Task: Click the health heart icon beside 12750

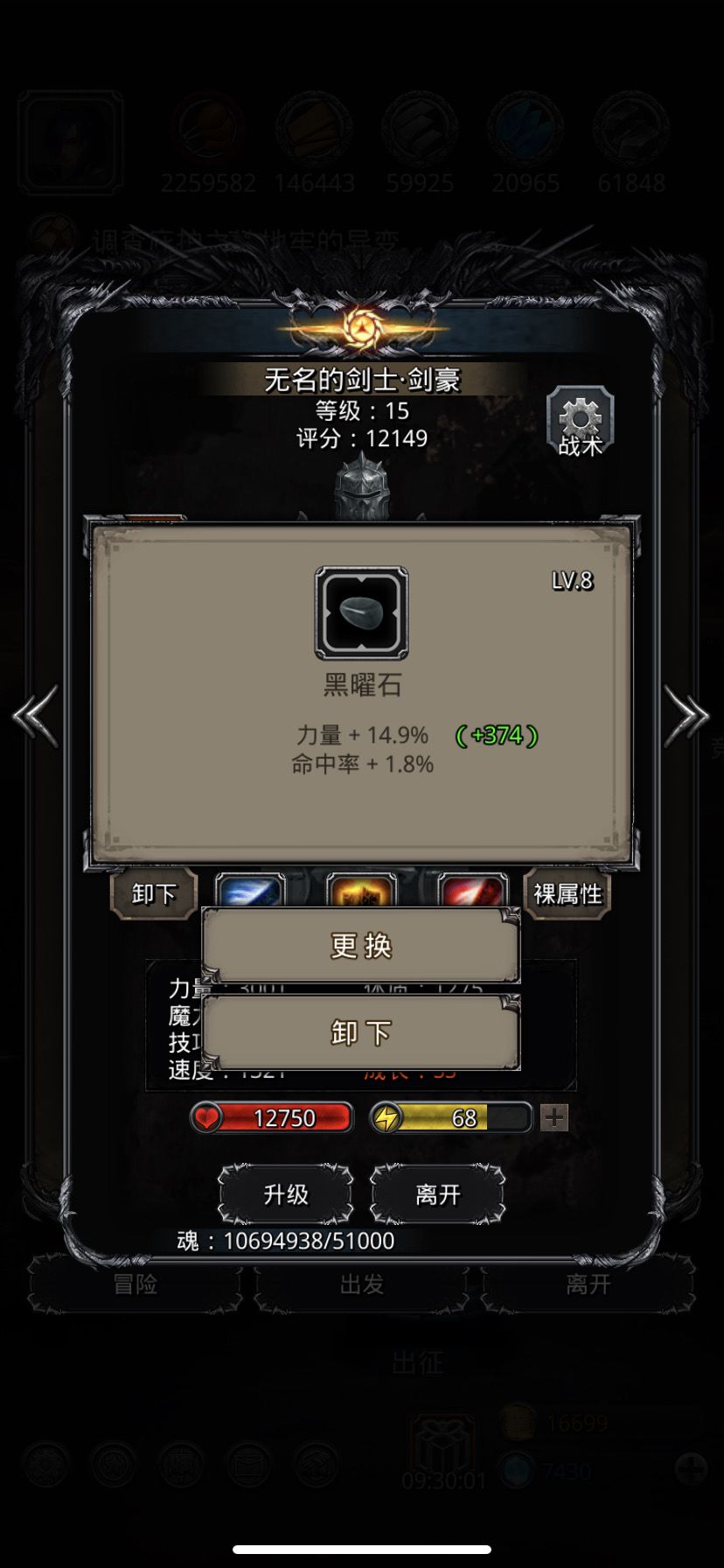Action: point(207,1117)
